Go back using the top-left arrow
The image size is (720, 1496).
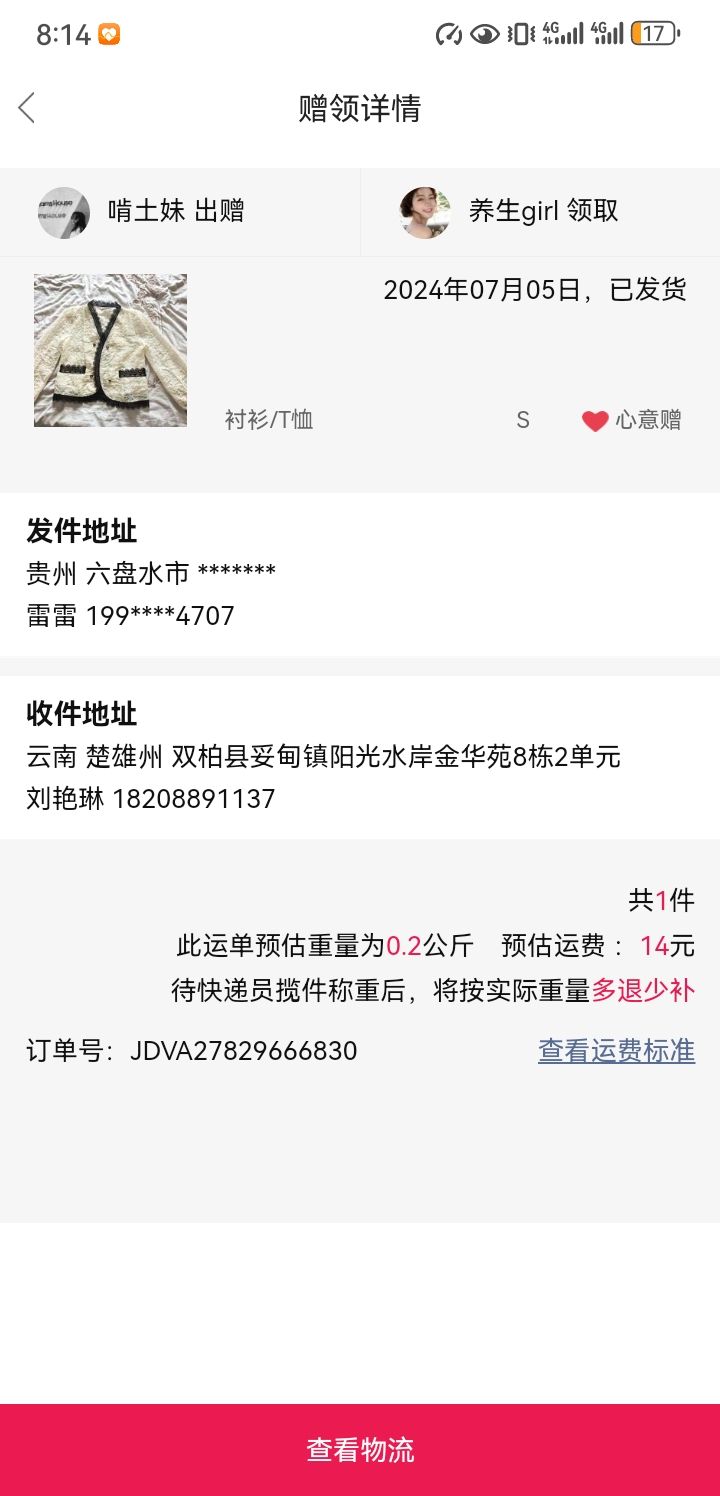27,108
